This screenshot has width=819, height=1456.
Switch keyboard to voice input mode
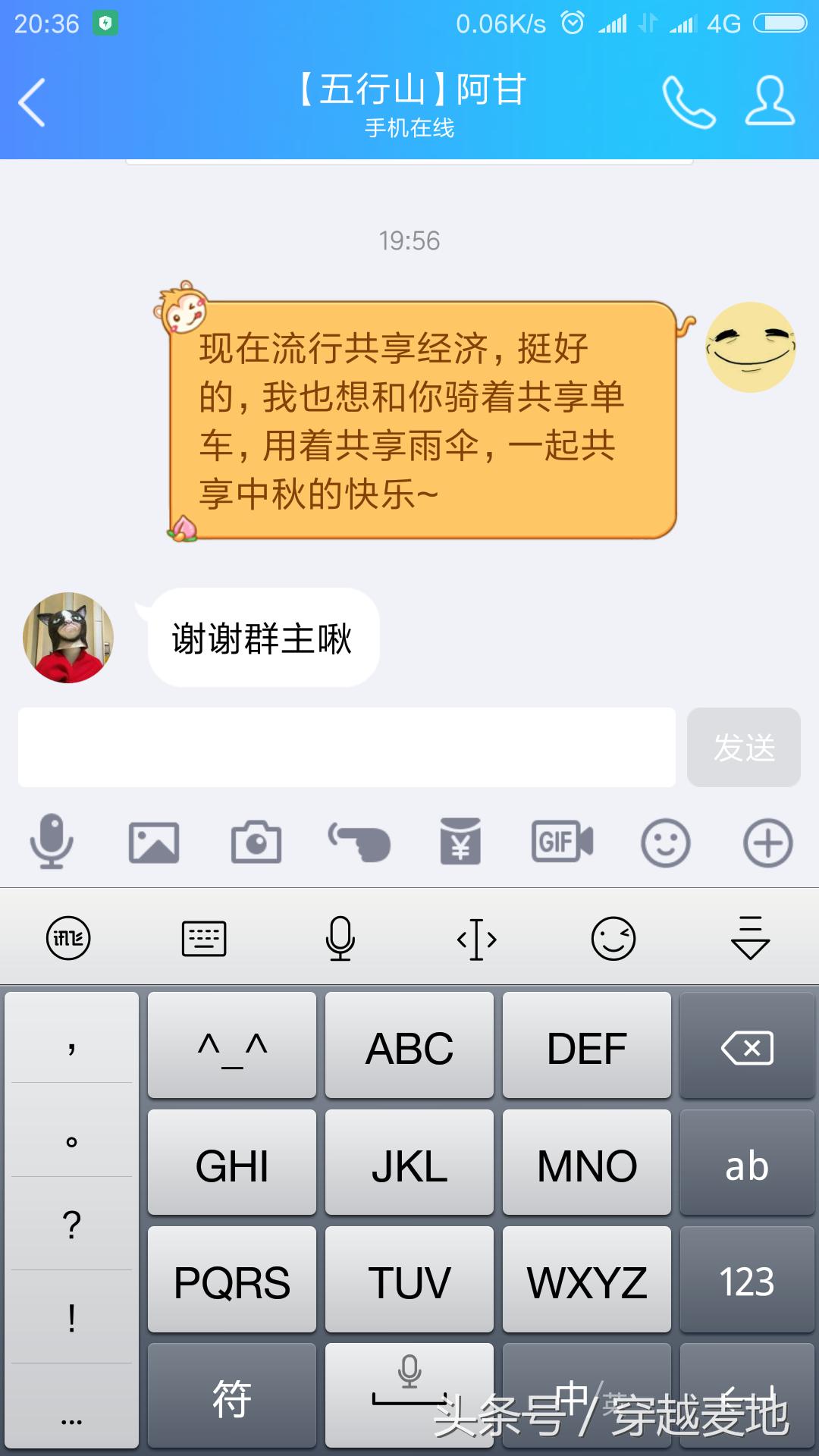click(340, 938)
